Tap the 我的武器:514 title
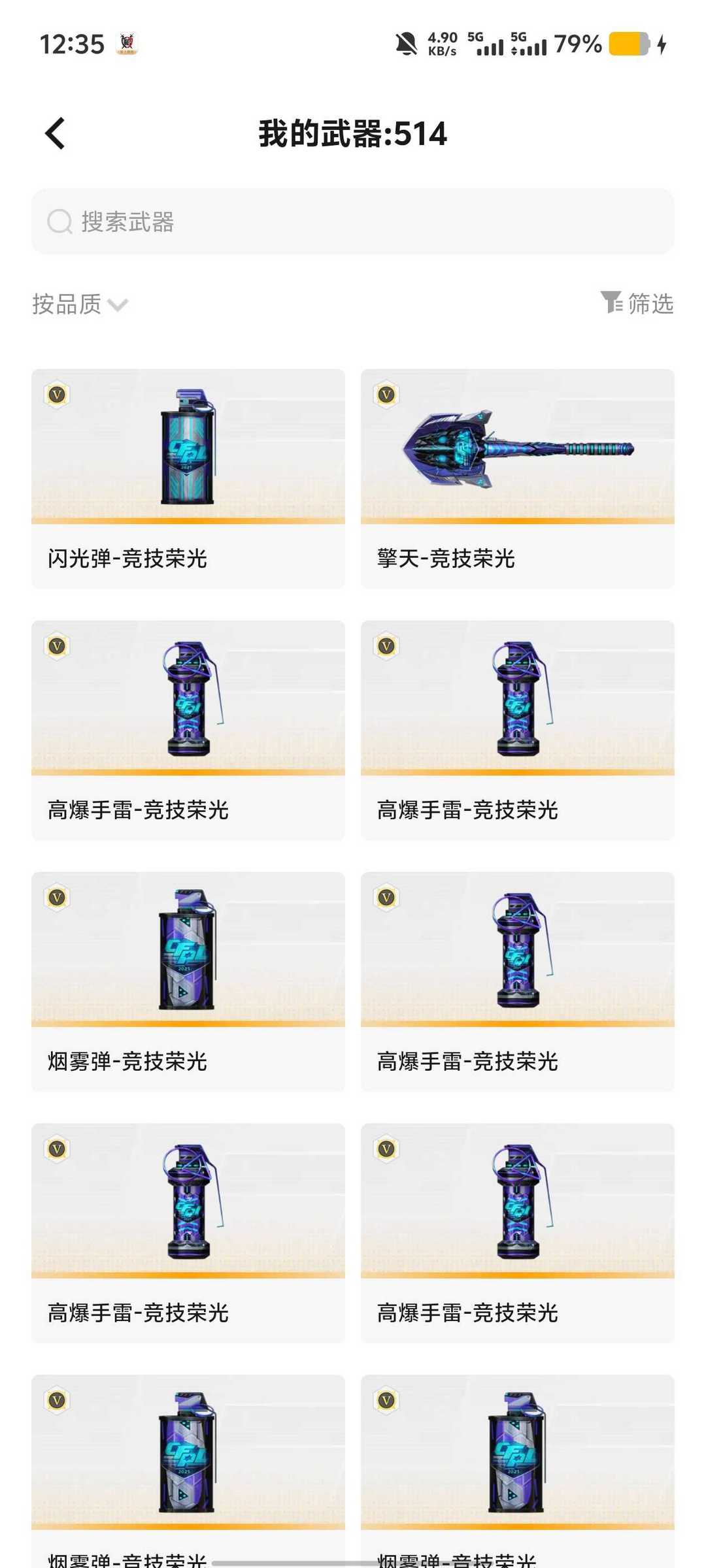 pos(353,134)
